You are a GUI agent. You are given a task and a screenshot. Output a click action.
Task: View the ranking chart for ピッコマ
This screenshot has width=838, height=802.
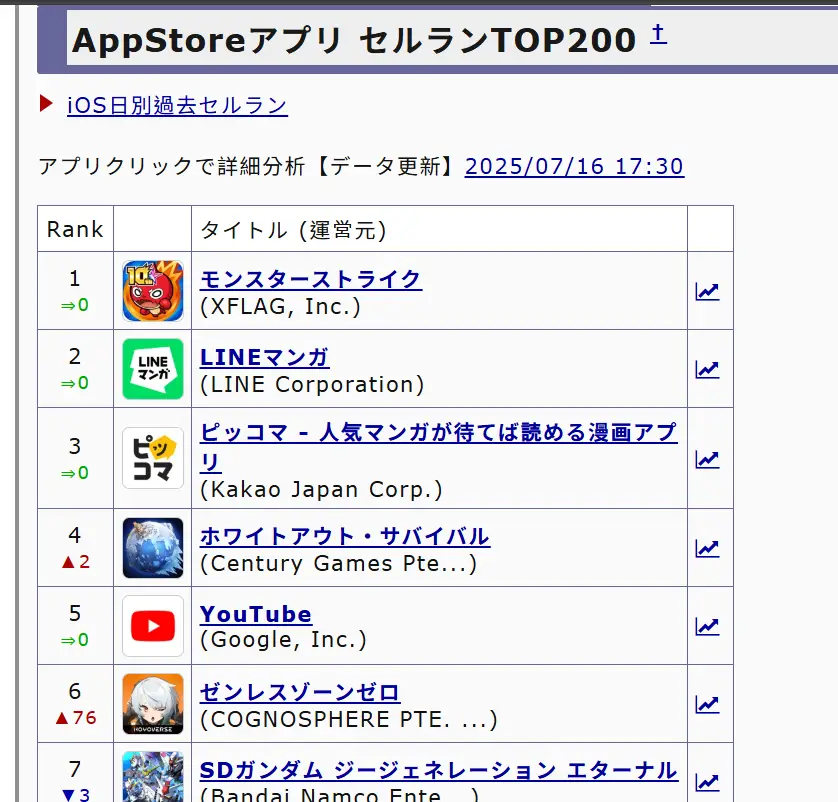[x=708, y=459]
